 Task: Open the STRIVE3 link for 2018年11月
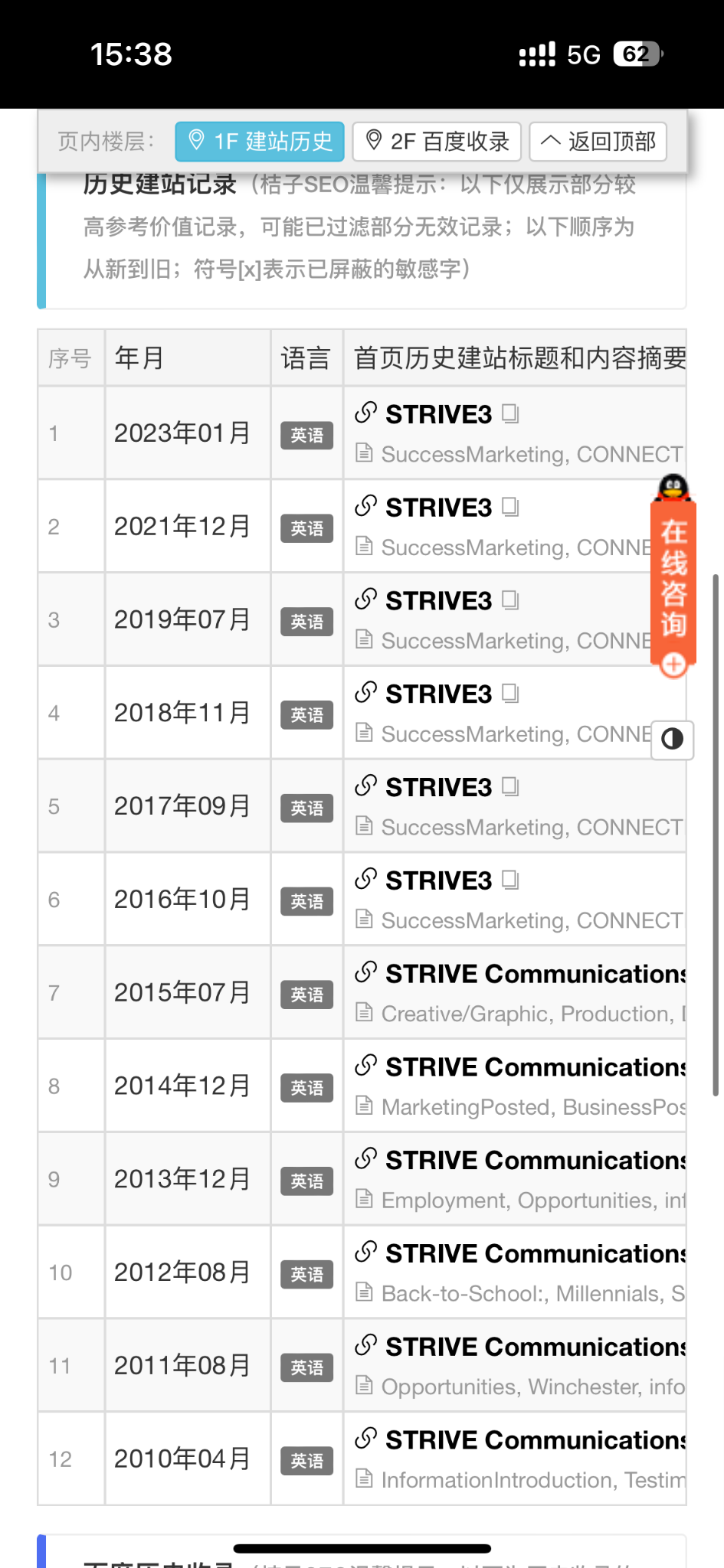tap(438, 694)
